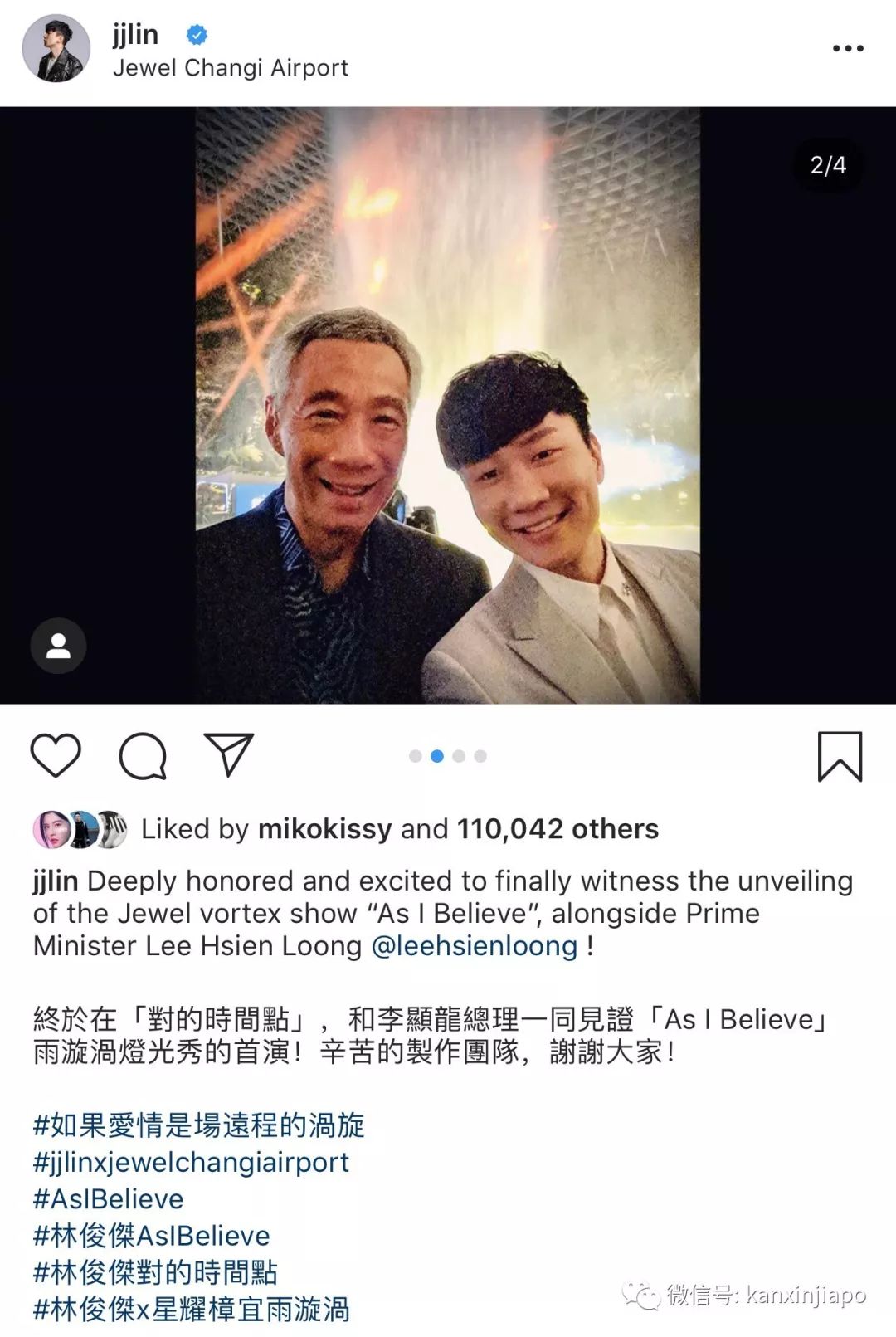Open comments on the post
This screenshot has width=896, height=1337.
(x=143, y=755)
